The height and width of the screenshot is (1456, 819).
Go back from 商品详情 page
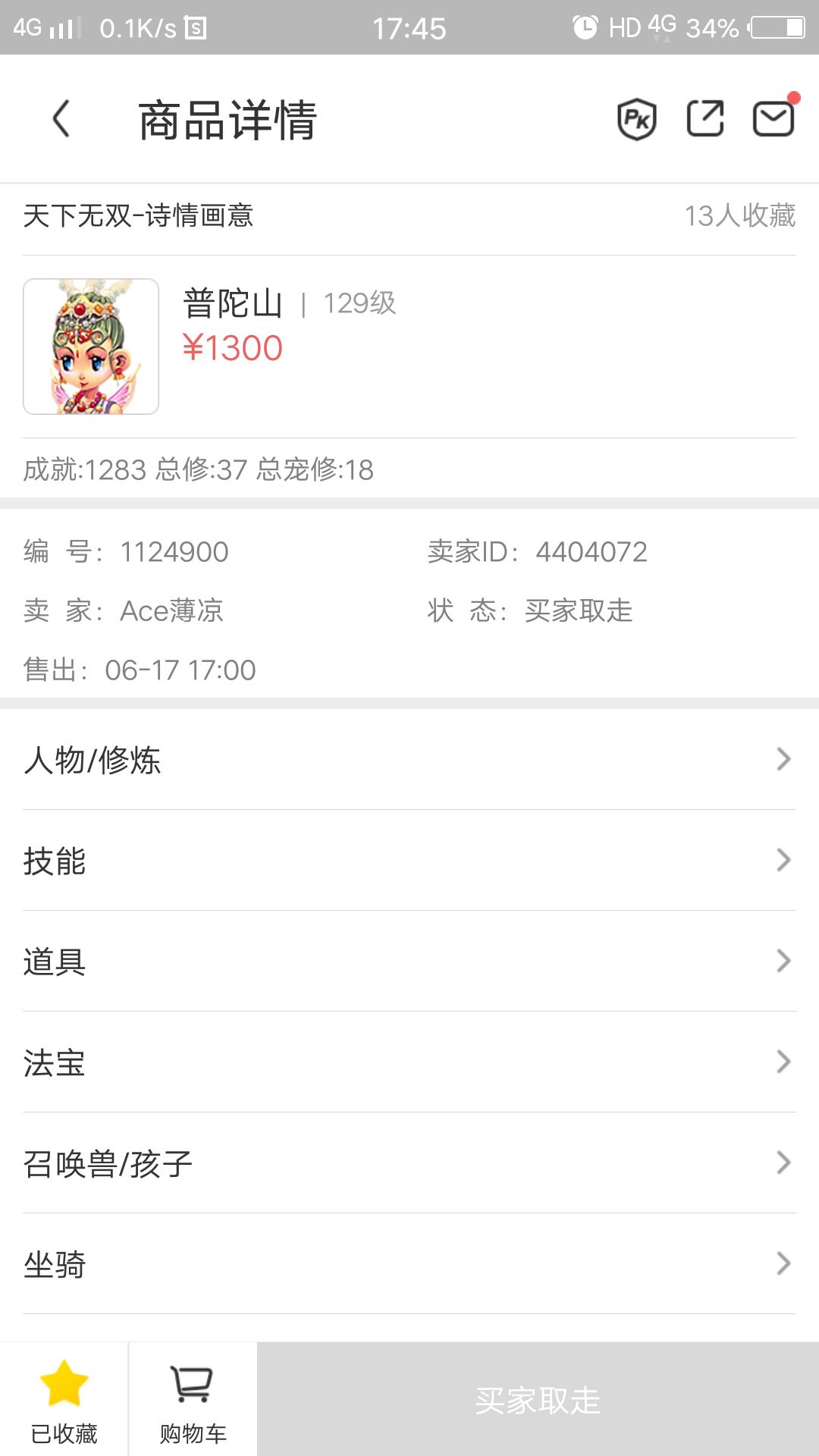click(61, 119)
